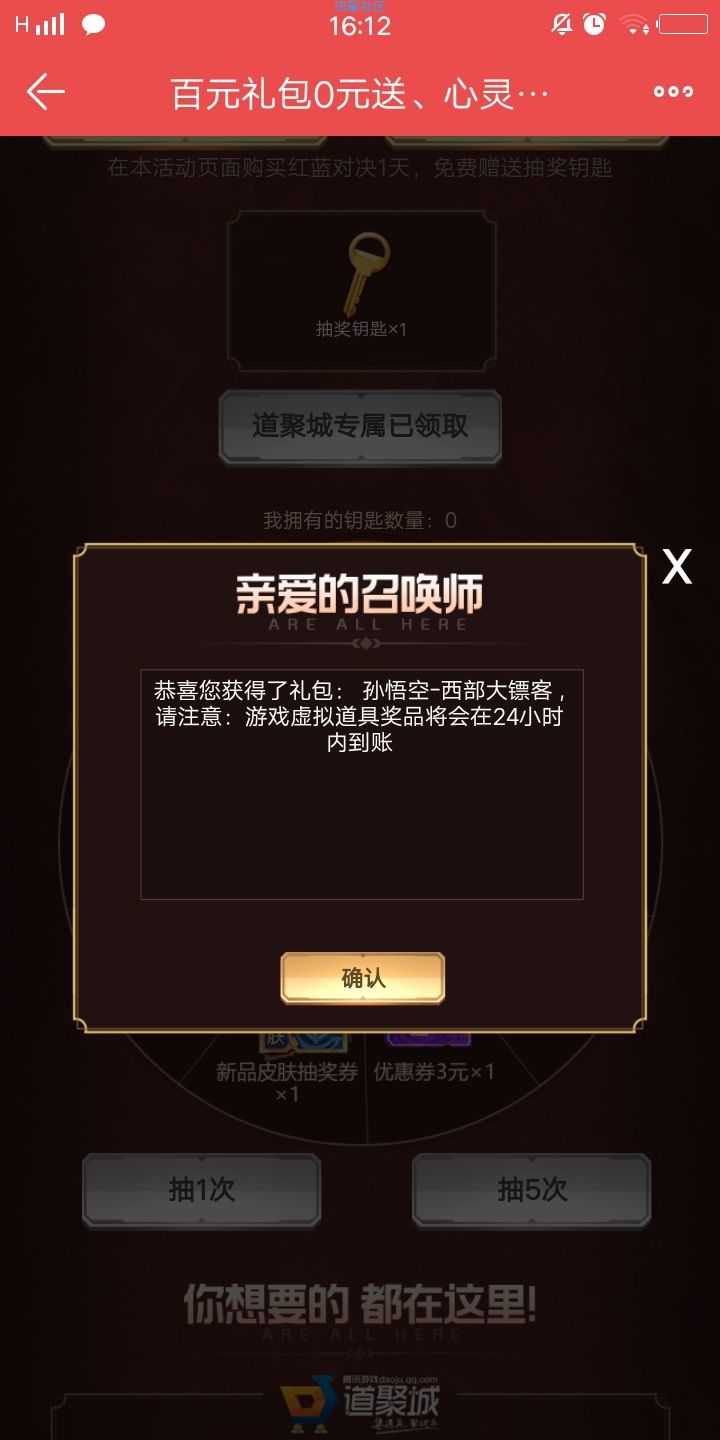Draw five times with 抽5次
The height and width of the screenshot is (1440, 720).
point(531,1189)
